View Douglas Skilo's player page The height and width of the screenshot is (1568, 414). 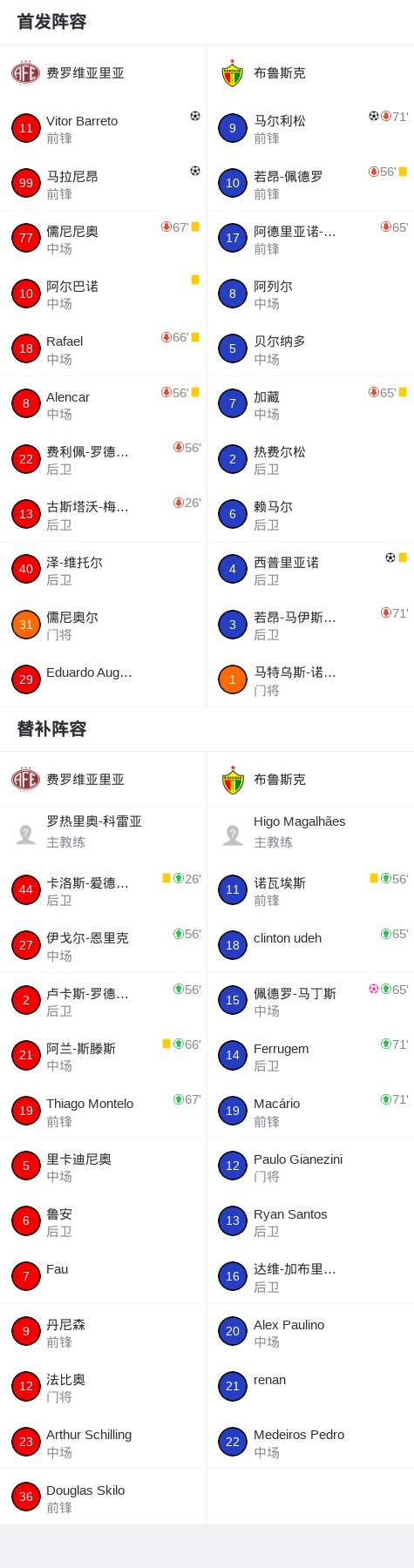tap(103, 1497)
